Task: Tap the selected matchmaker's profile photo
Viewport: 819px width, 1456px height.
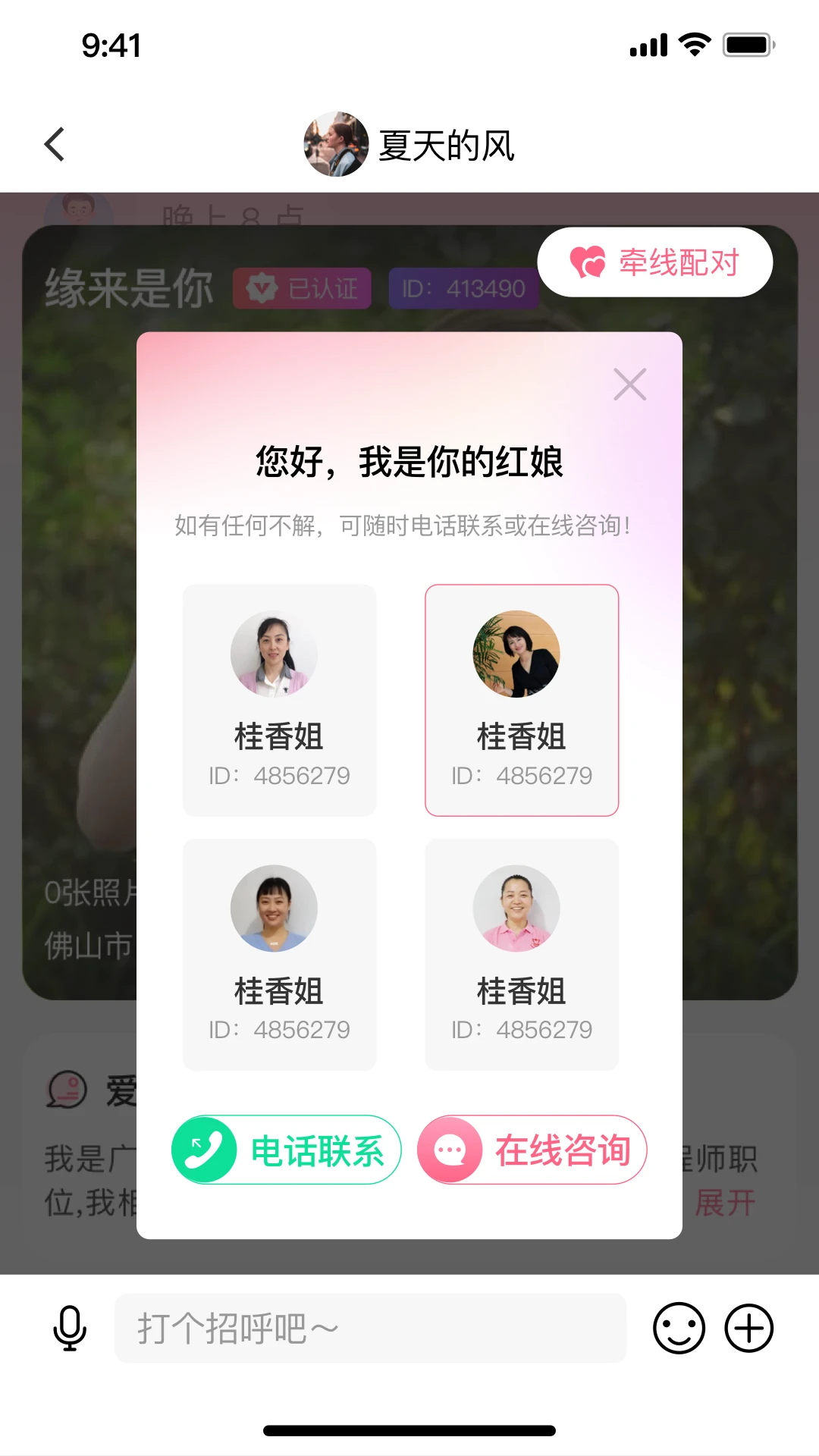Action: (522, 654)
